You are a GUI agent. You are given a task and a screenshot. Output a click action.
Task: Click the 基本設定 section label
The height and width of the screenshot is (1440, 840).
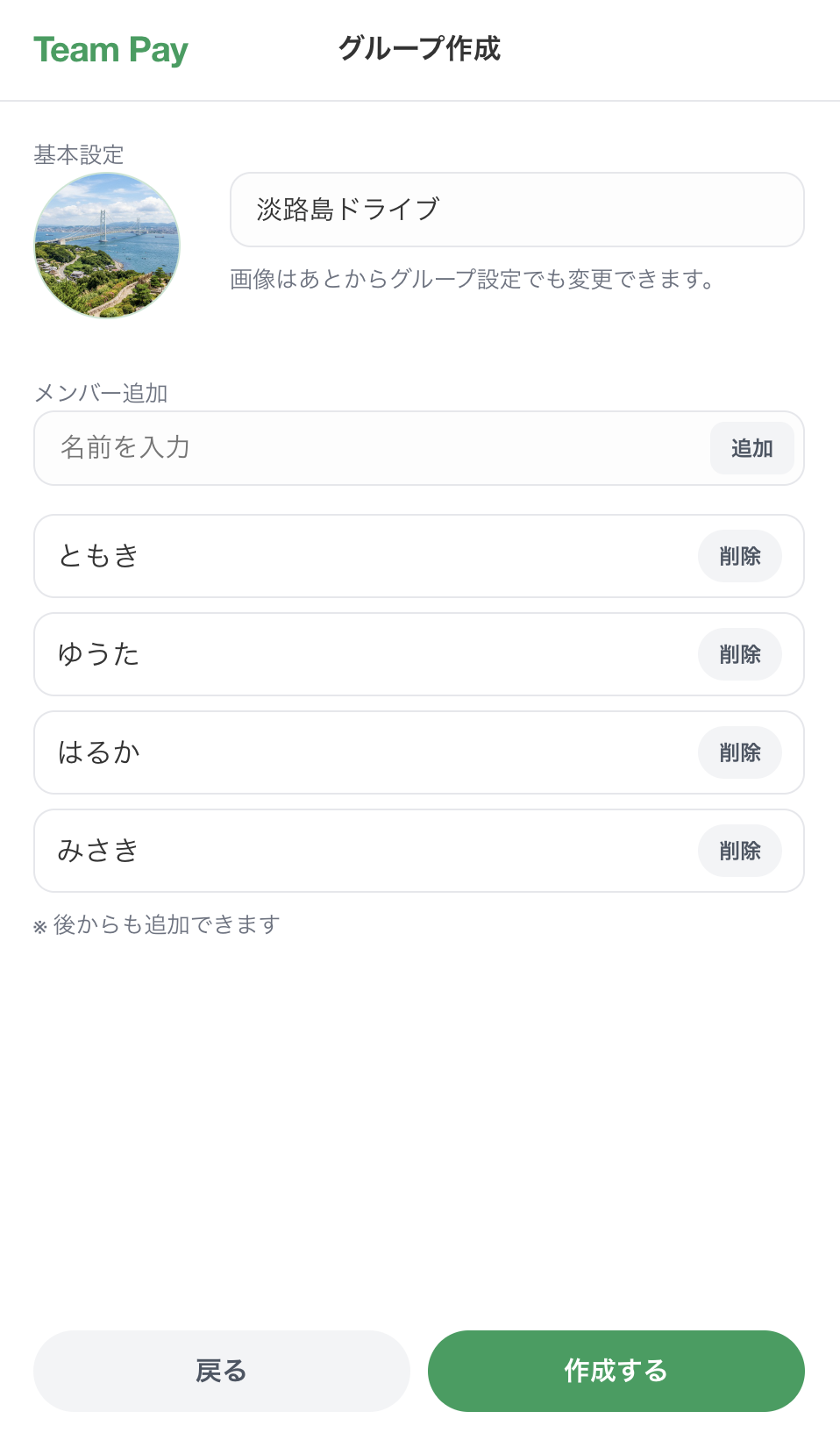pos(78,156)
